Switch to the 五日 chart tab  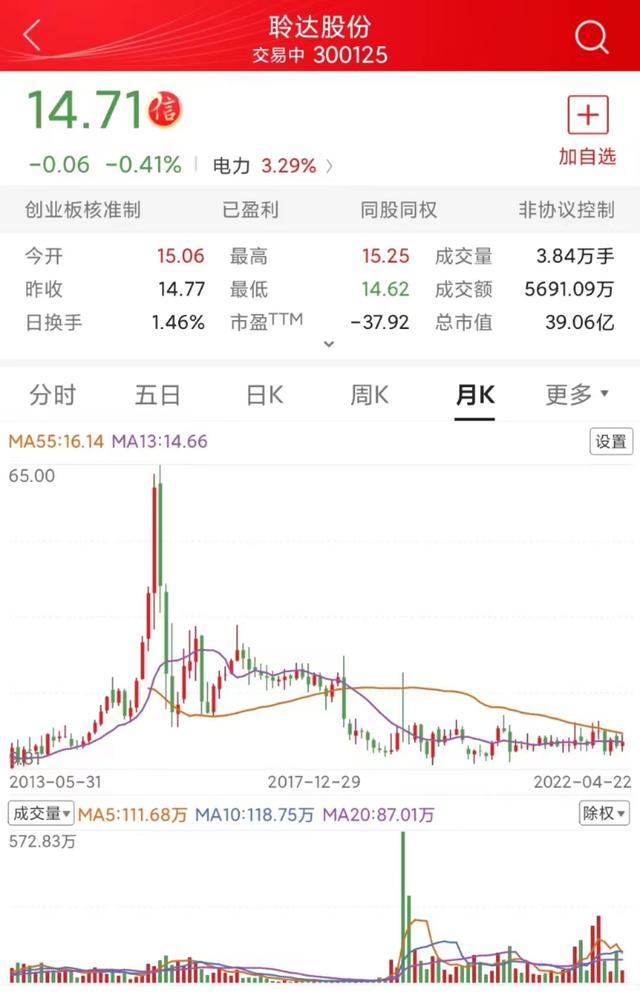pyautogui.click(x=157, y=395)
